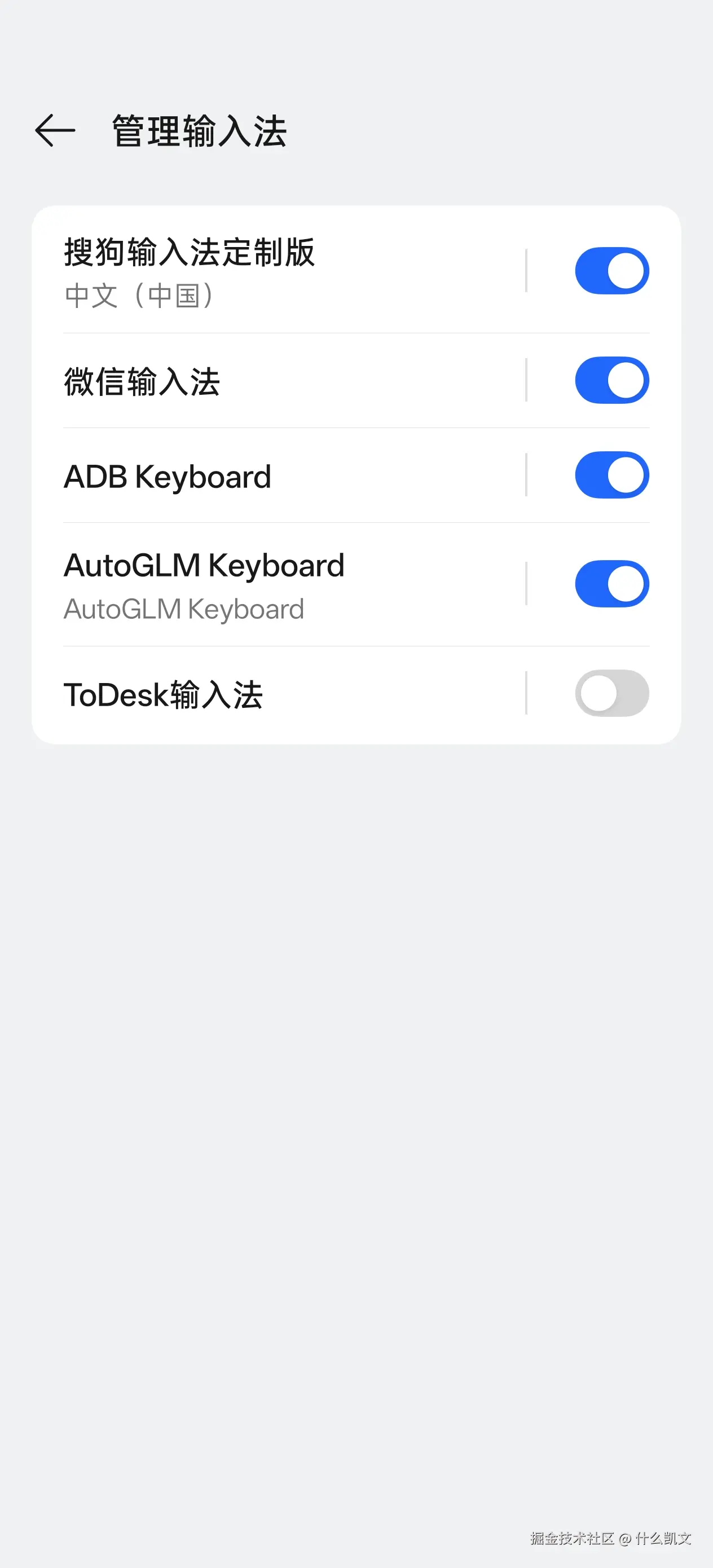Toggle off the ADB Keyboard switch
Image resolution: width=713 pixels, height=1568 pixels.
click(611, 475)
